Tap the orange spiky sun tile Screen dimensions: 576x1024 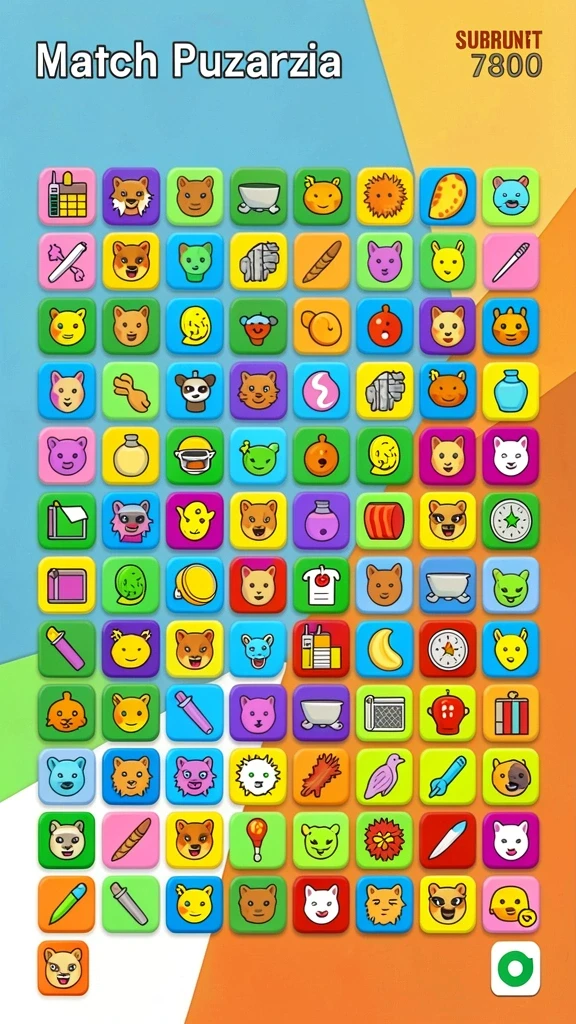pos(385,196)
